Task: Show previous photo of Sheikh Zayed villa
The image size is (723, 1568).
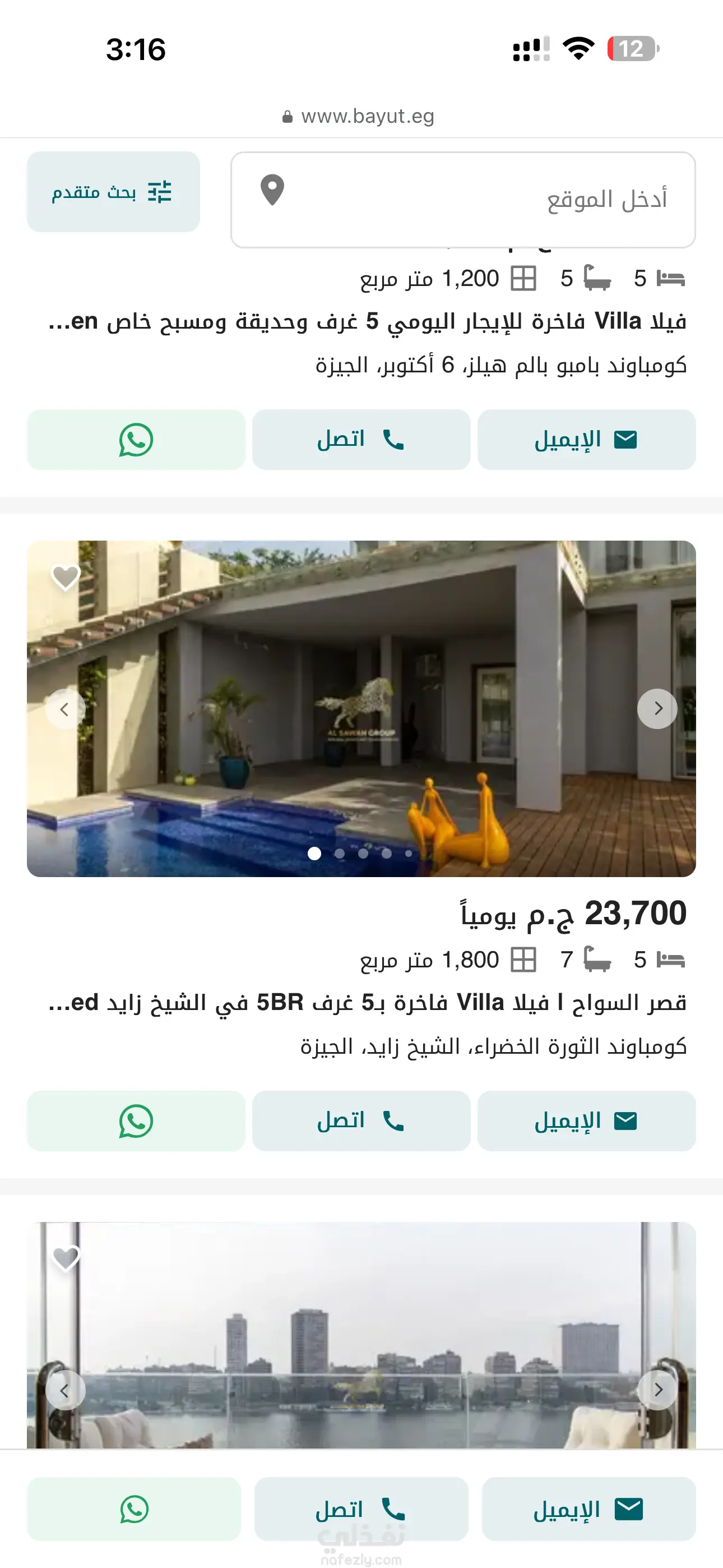Action: click(x=64, y=708)
